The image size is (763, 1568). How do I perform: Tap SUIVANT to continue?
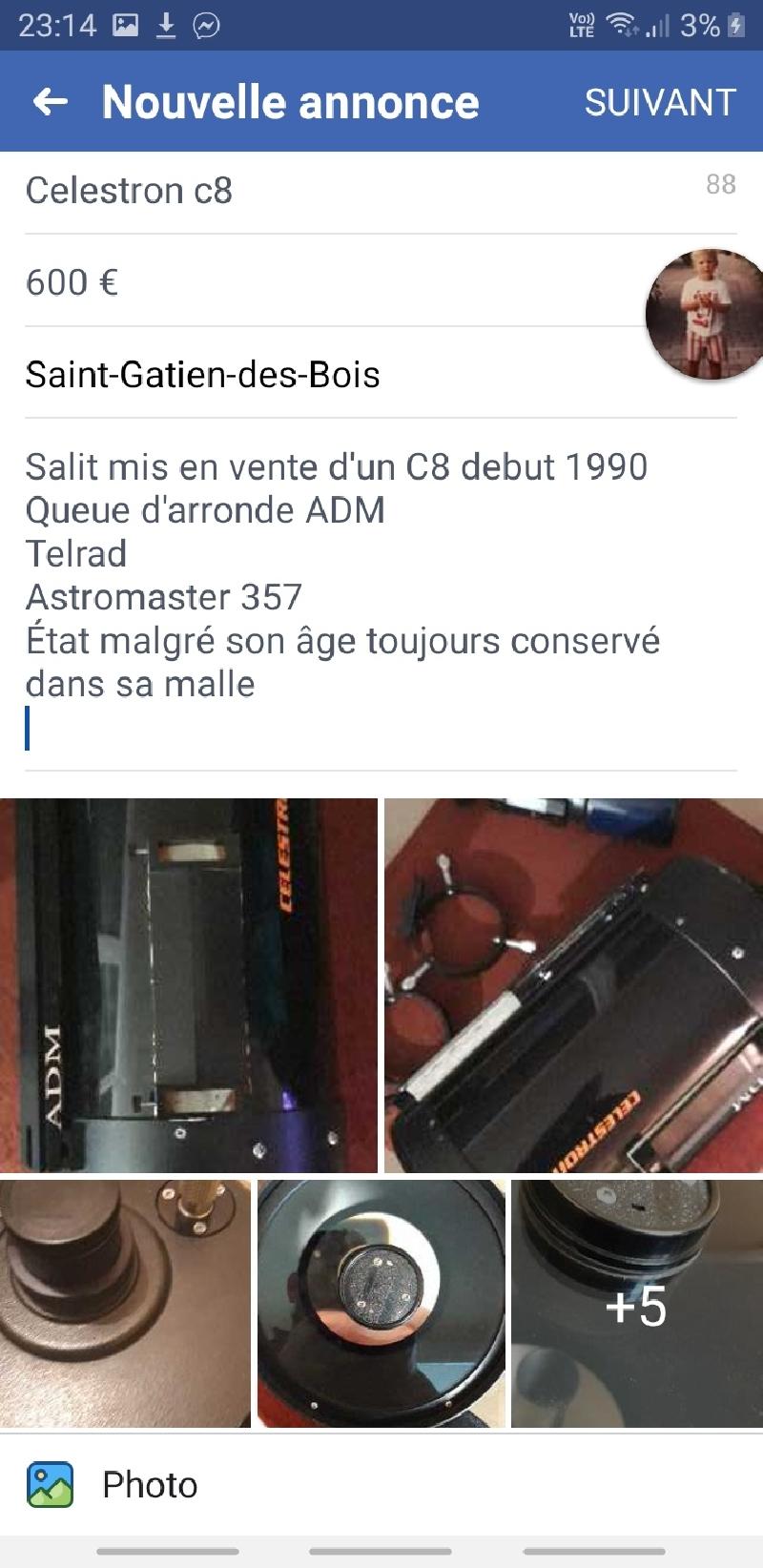659,102
